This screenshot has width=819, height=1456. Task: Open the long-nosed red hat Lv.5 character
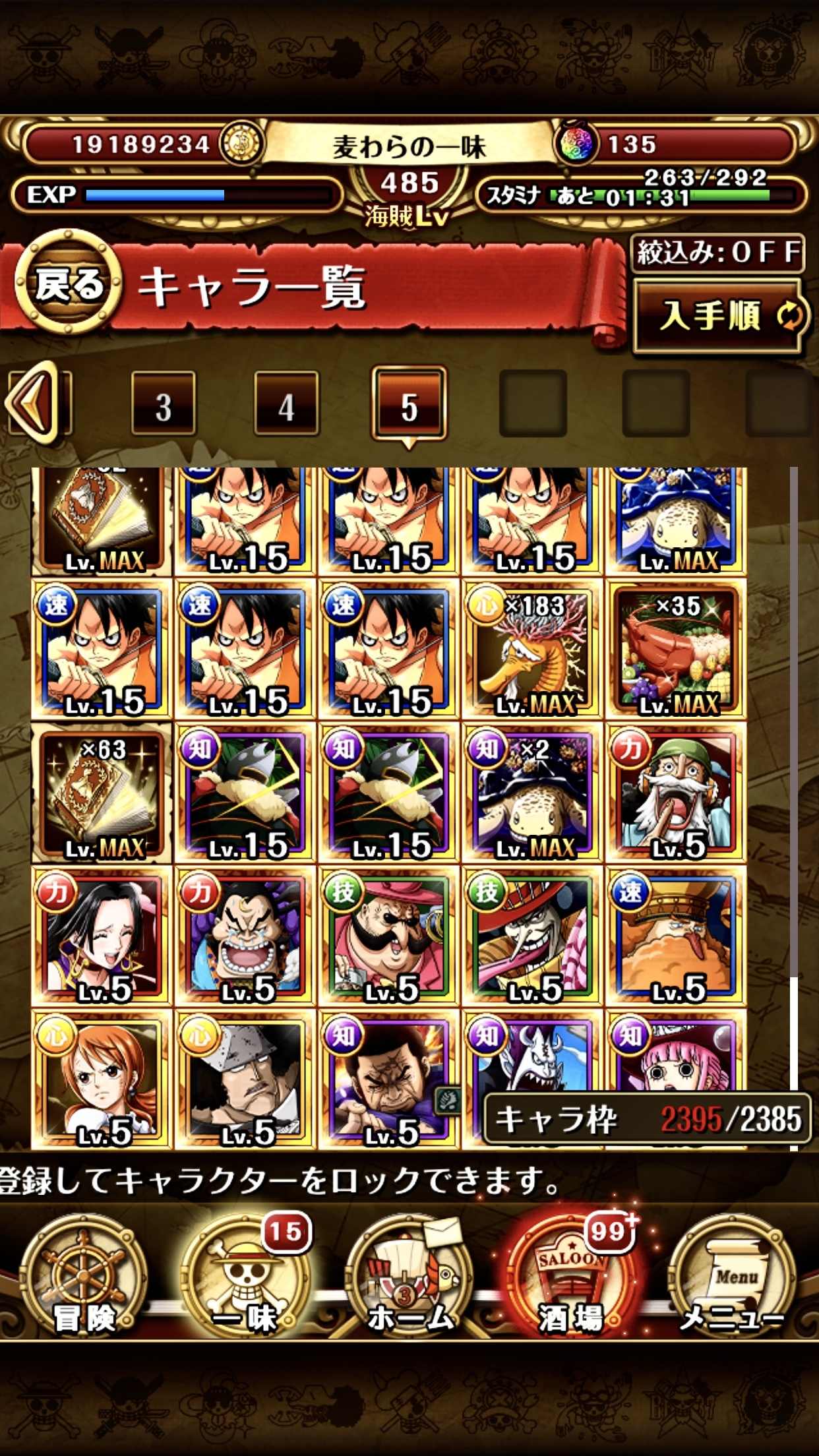coord(533,937)
